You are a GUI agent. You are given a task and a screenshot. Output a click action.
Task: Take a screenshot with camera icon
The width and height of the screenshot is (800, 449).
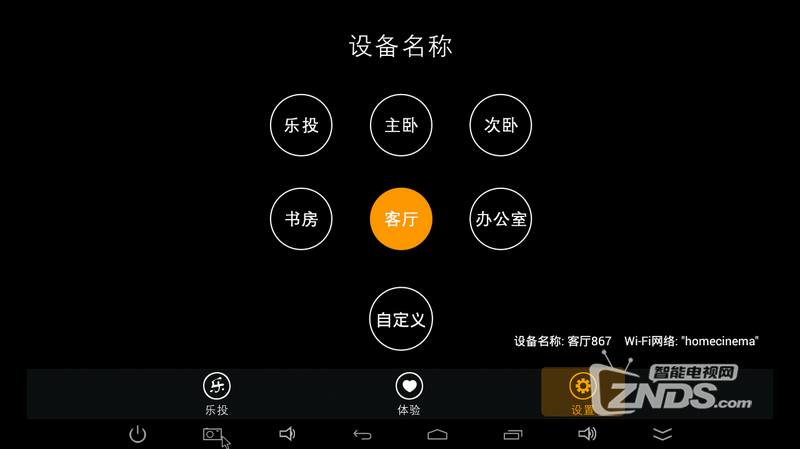(x=212, y=434)
